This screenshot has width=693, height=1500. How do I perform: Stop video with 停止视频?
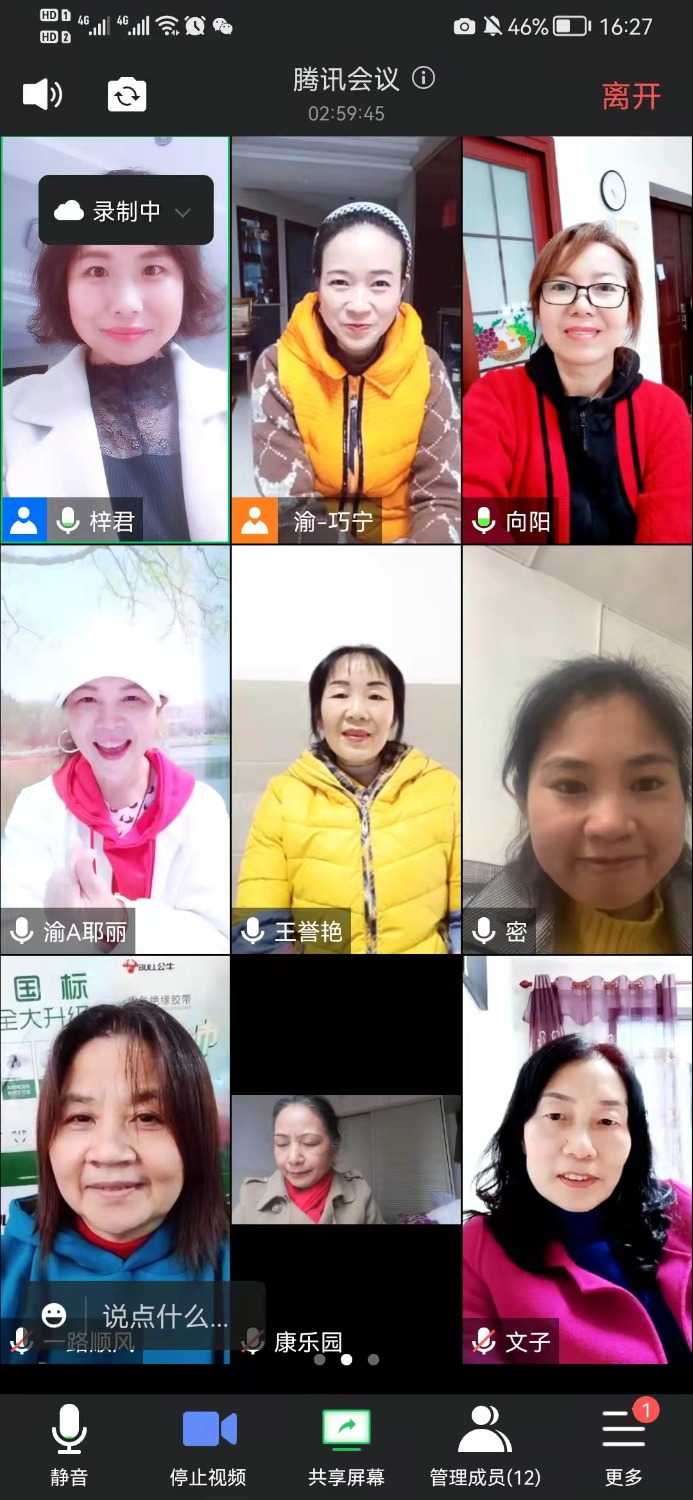click(x=208, y=1442)
